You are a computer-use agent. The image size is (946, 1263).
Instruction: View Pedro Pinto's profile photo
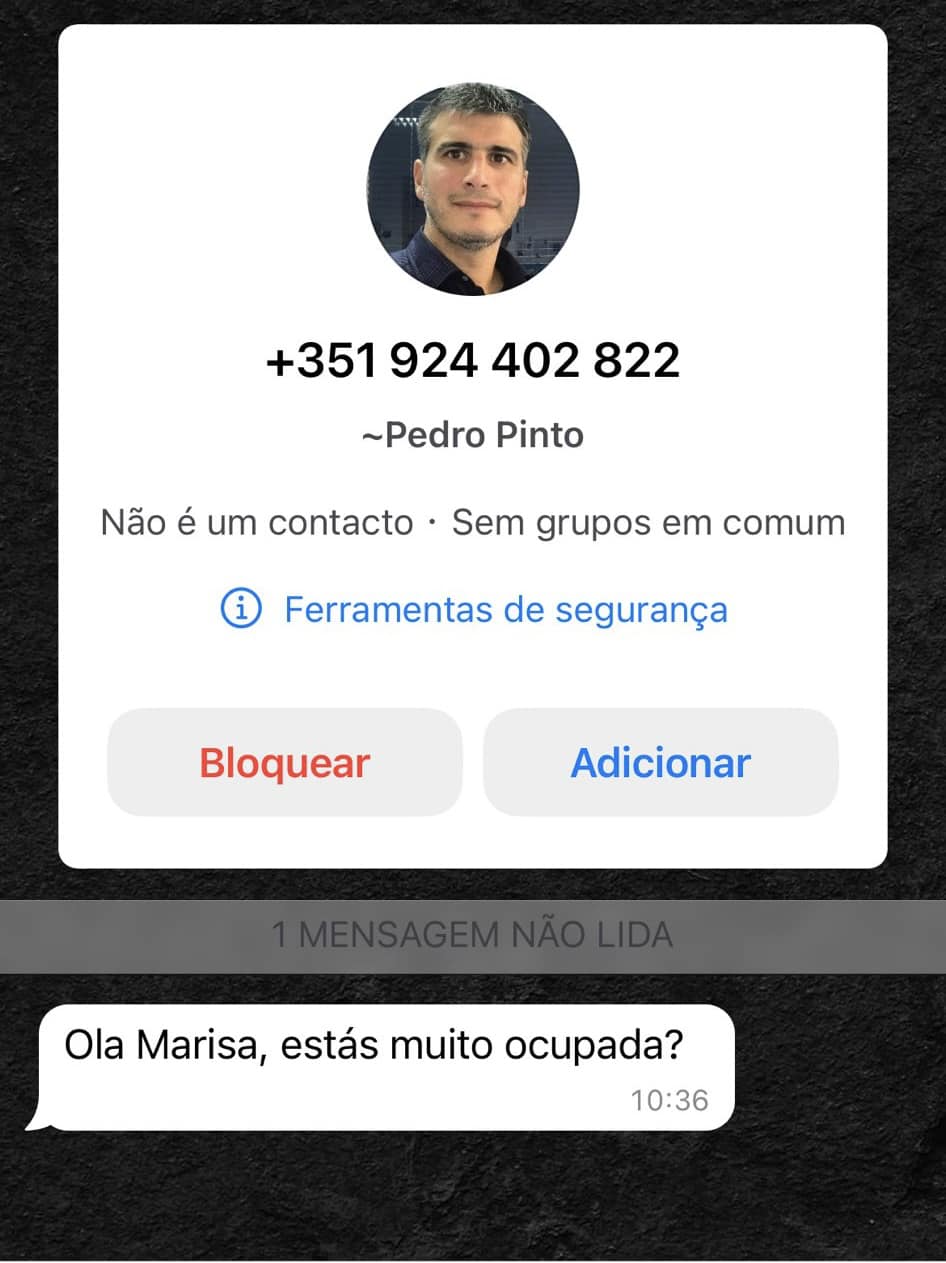coord(473,190)
